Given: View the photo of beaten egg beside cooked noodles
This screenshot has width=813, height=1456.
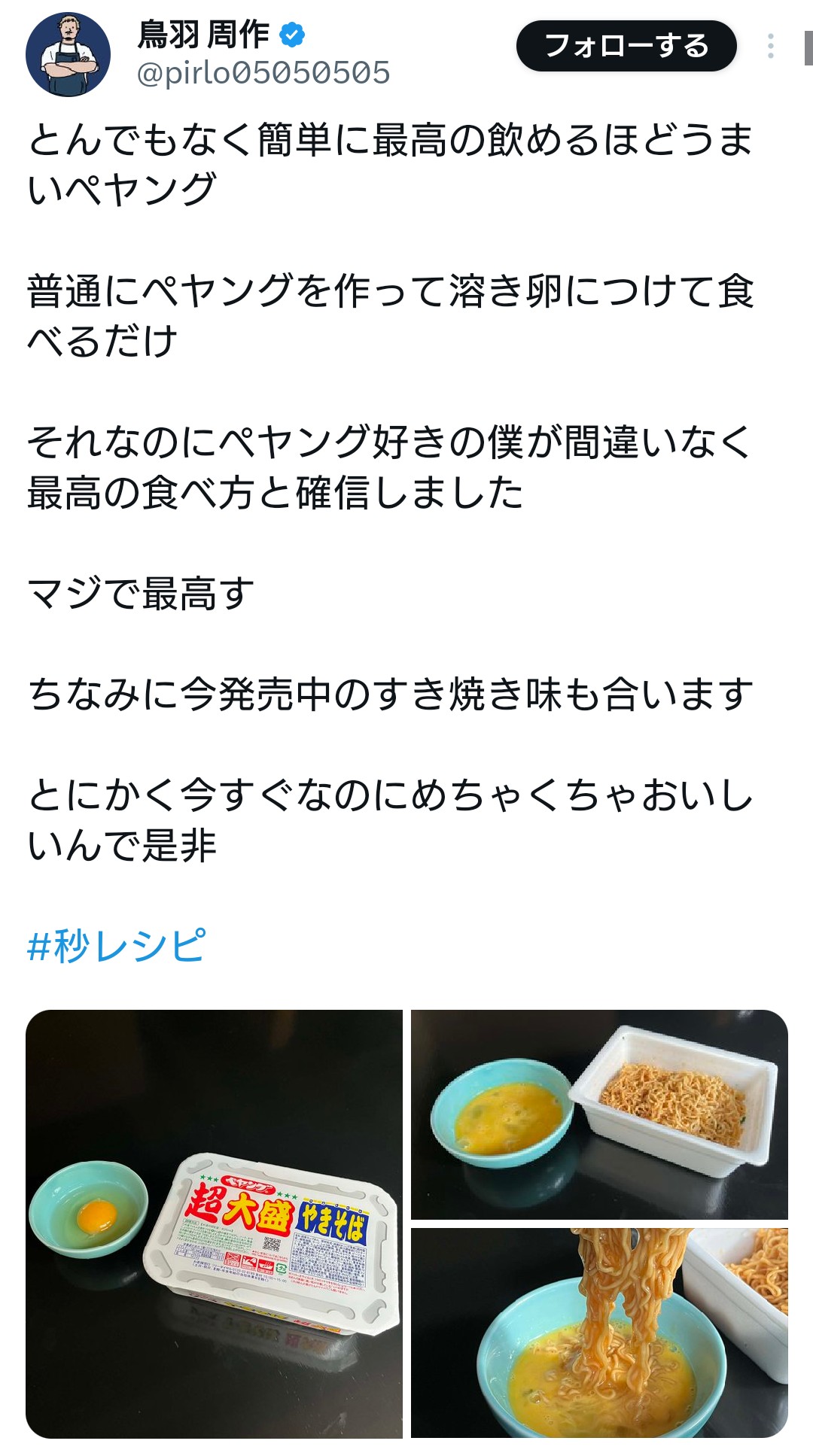Looking at the screenshot, I should (x=599, y=1114).
